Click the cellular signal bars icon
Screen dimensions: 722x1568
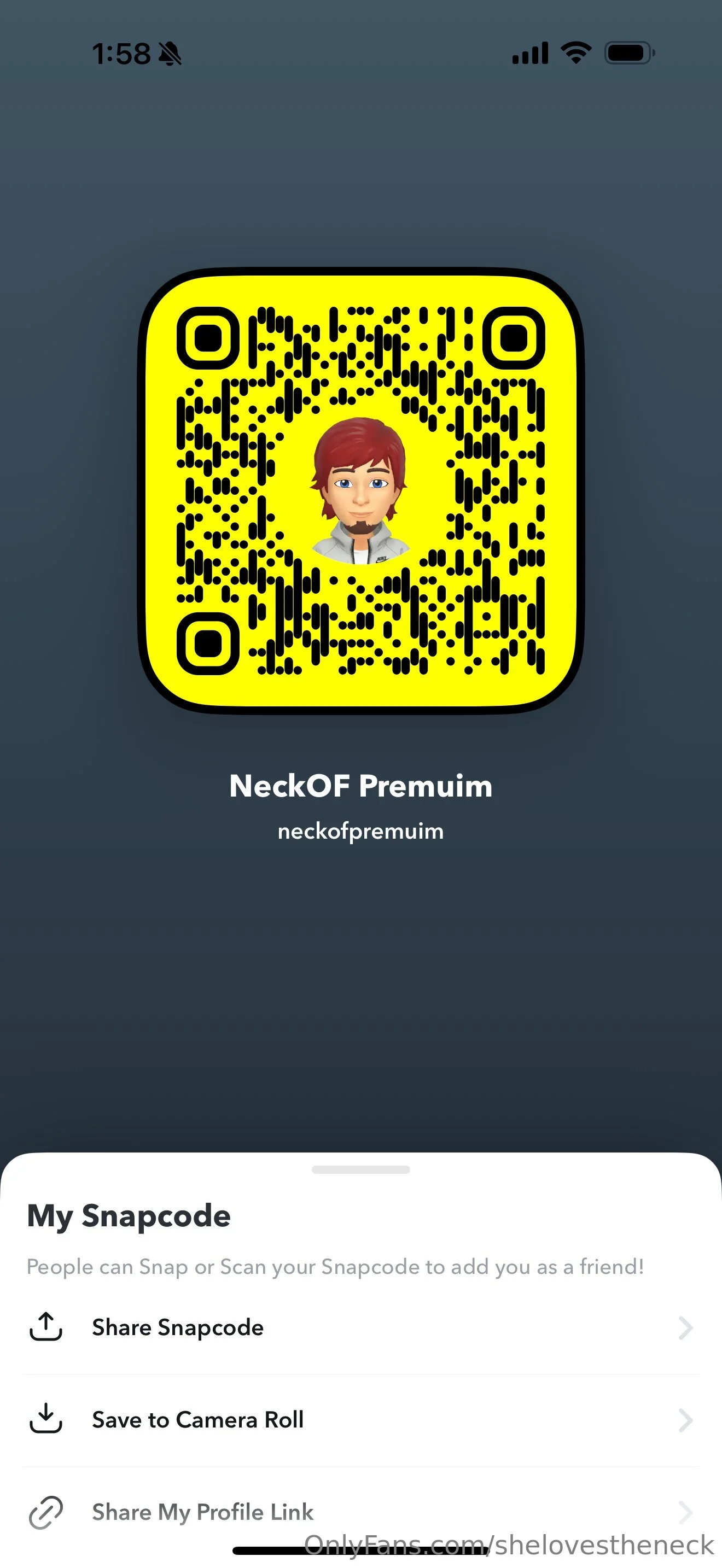point(527,54)
